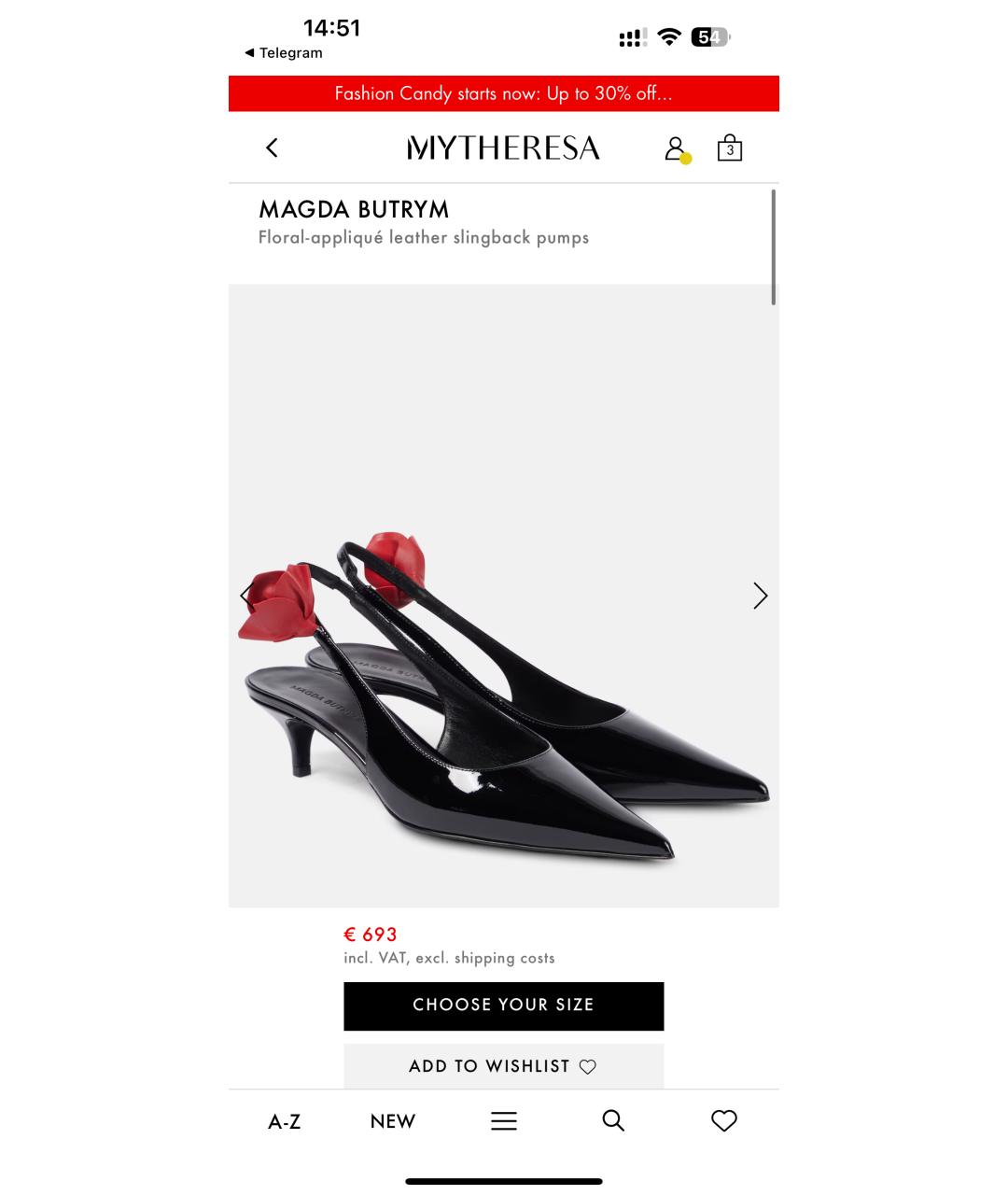Tap Choose Your Size button
1008x1195 pixels.
coord(503,1005)
